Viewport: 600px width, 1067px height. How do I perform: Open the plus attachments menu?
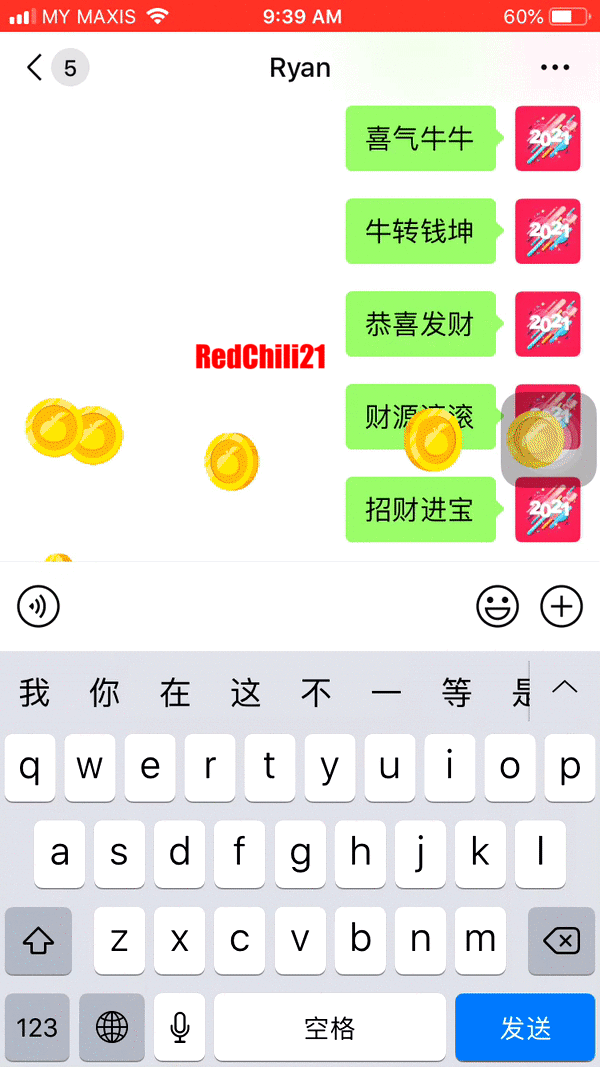click(561, 606)
